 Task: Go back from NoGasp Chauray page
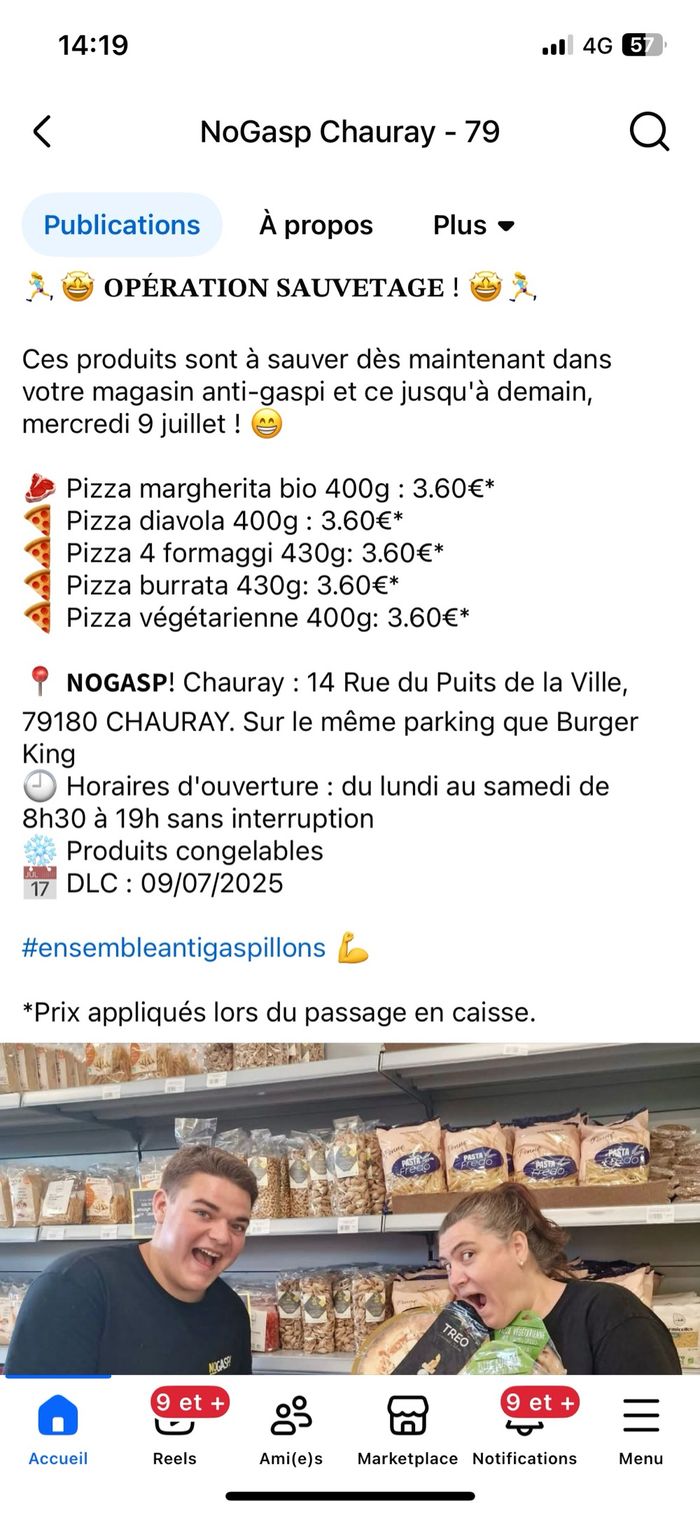point(42,132)
